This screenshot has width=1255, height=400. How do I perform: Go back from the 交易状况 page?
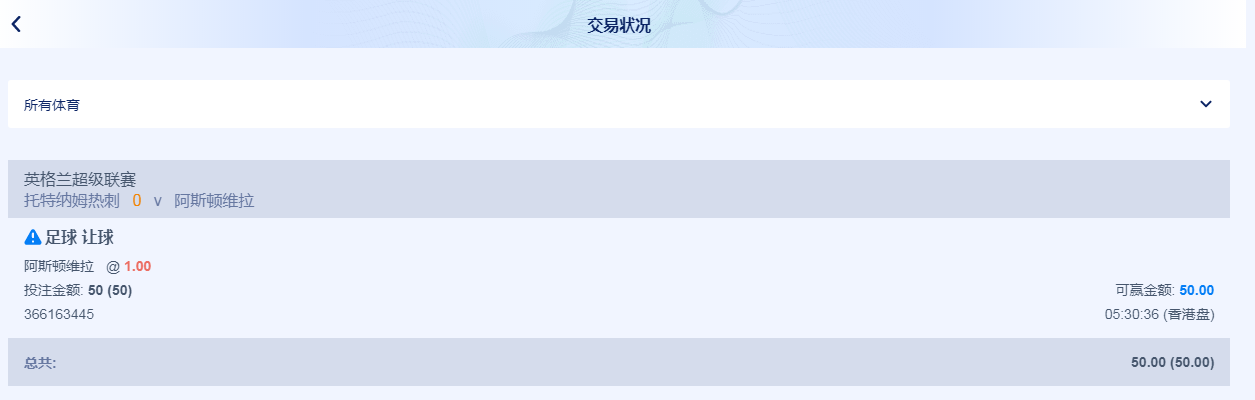pos(16,24)
